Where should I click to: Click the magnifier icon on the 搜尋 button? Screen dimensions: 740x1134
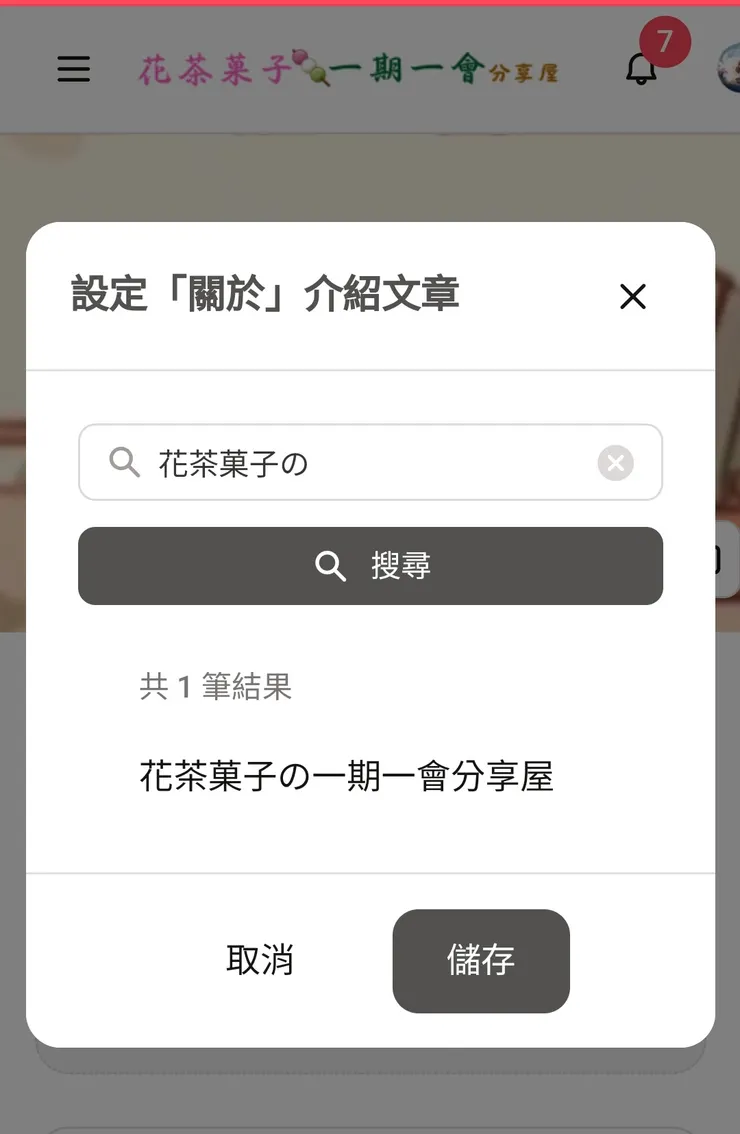tap(329, 566)
